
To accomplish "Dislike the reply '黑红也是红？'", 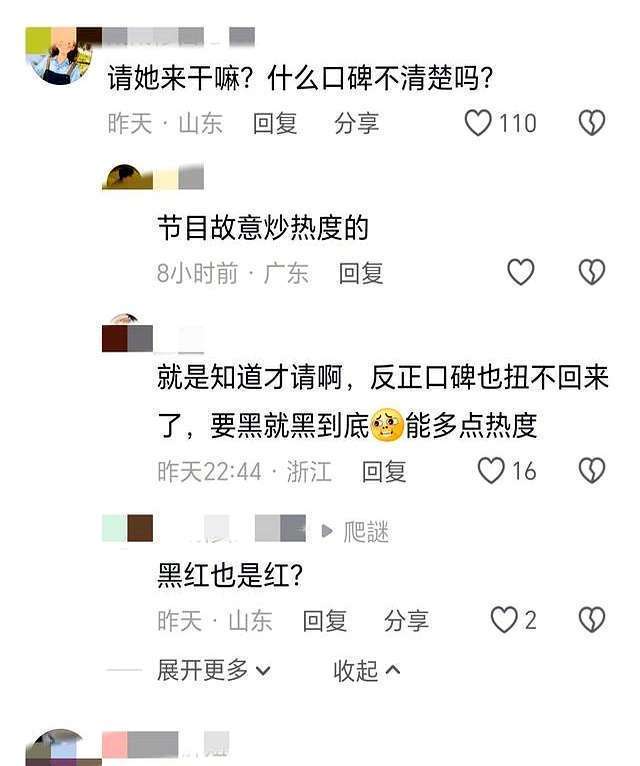I will pyautogui.click(x=592, y=620).
